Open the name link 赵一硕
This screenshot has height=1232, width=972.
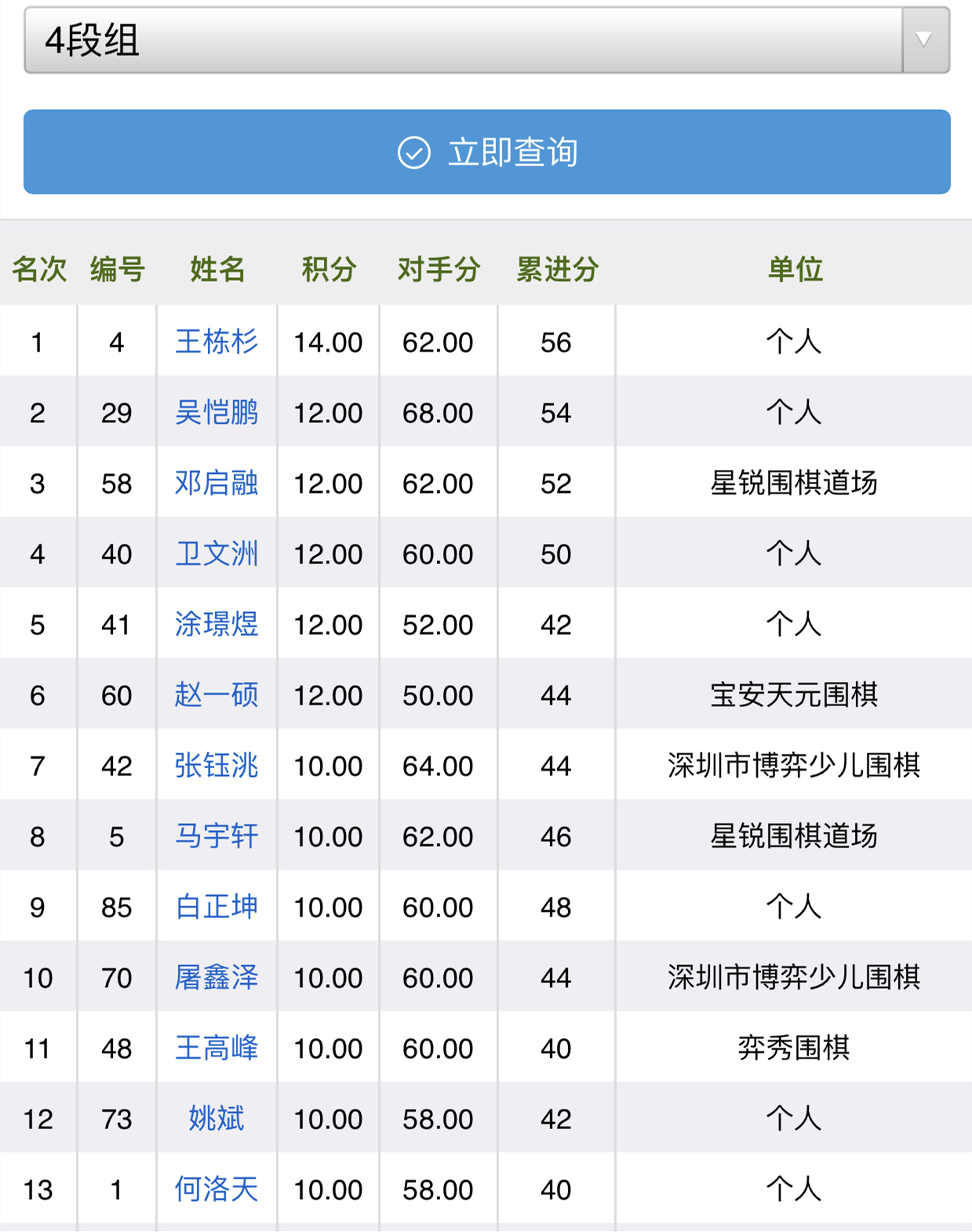tap(217, 695)
